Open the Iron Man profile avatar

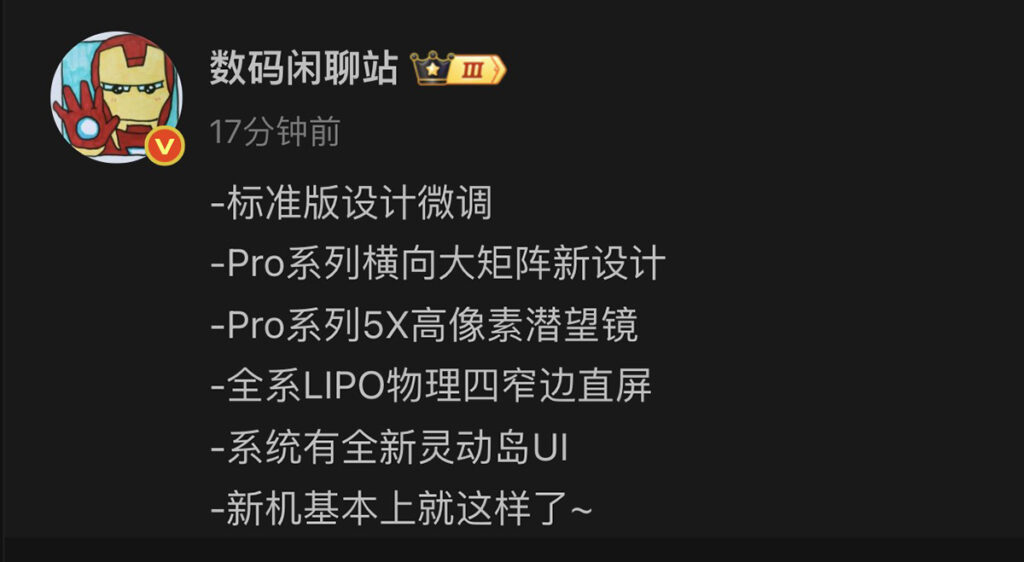[116, 96]
